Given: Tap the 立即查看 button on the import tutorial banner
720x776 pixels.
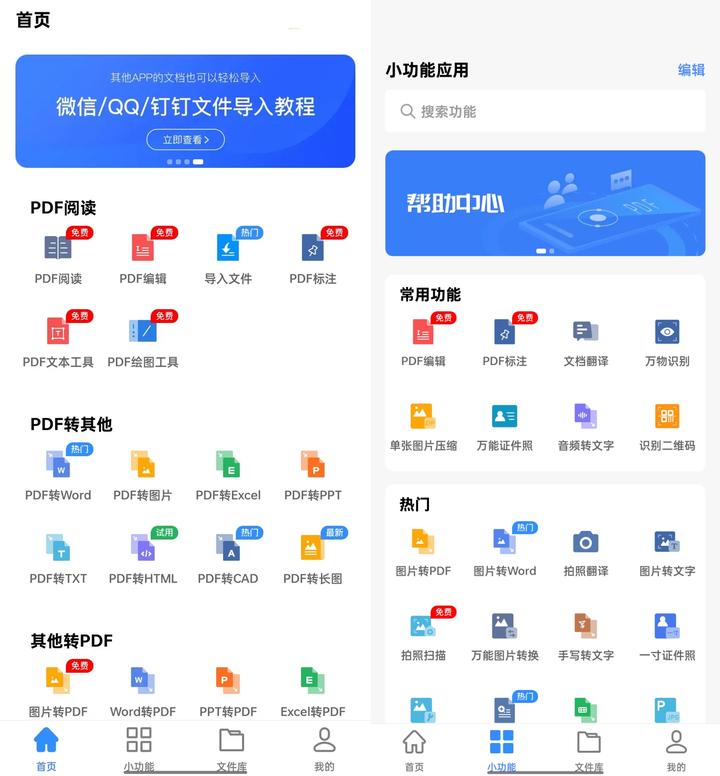Looking at the screenshot, I should tap(185, 140).
